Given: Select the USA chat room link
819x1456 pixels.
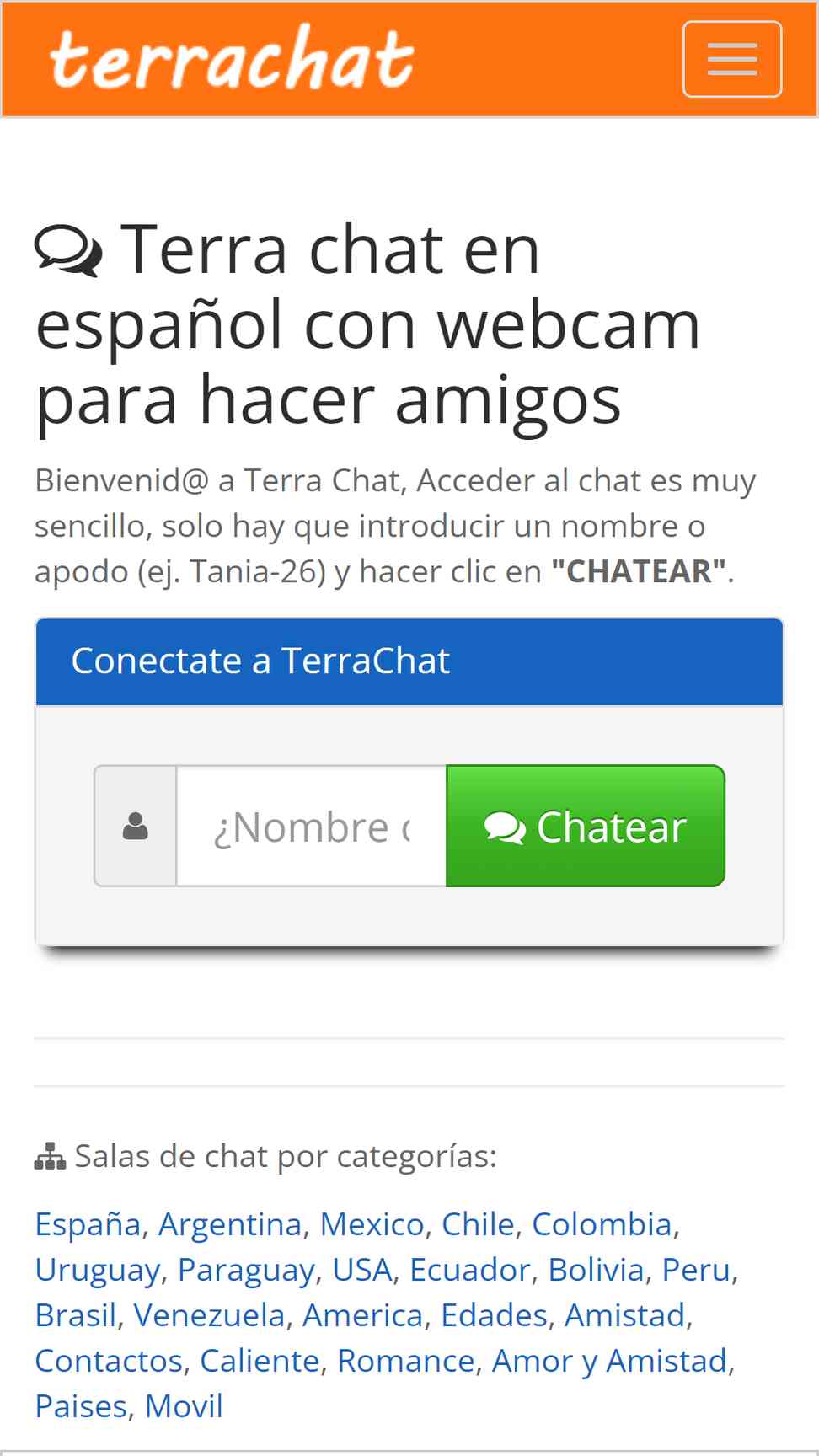Looking at the screenshot, I should click(x=362, y=1270).
